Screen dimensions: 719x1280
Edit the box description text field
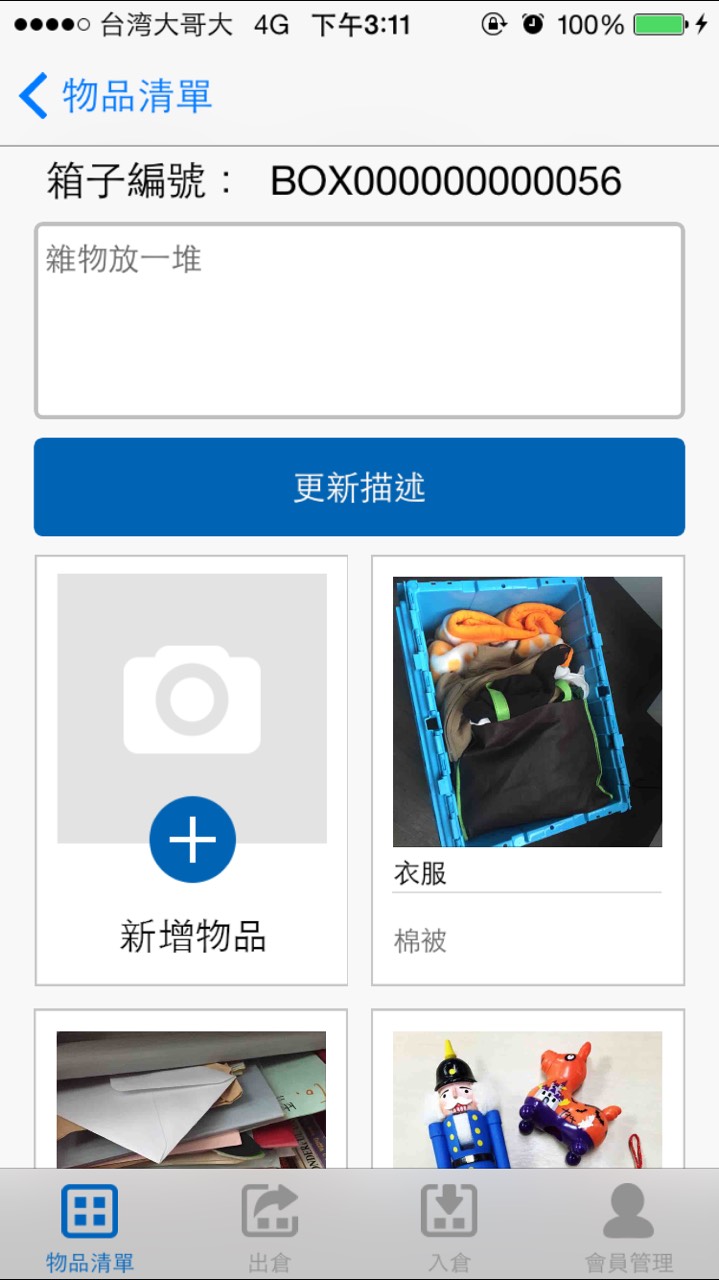click(x=359, y=320)
